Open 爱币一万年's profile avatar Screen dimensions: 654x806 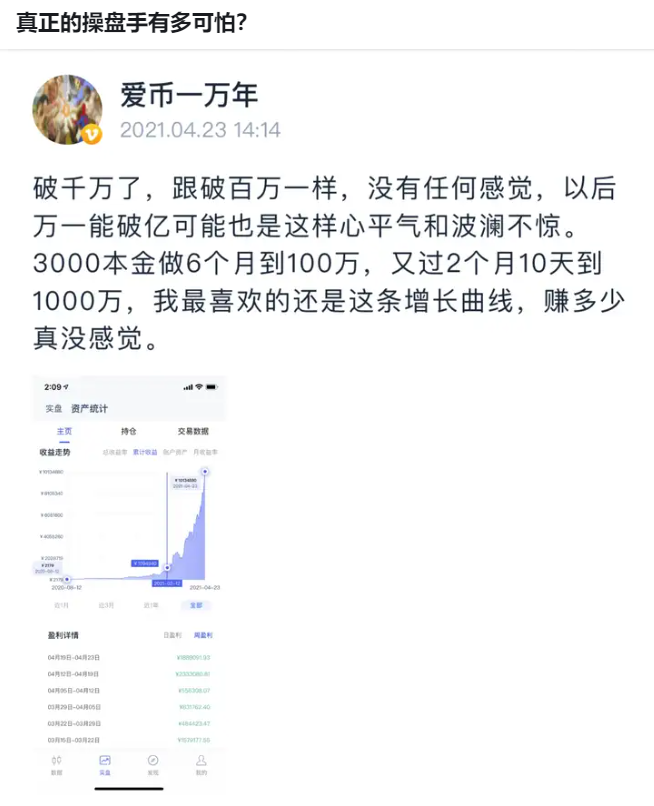(68, 109)
